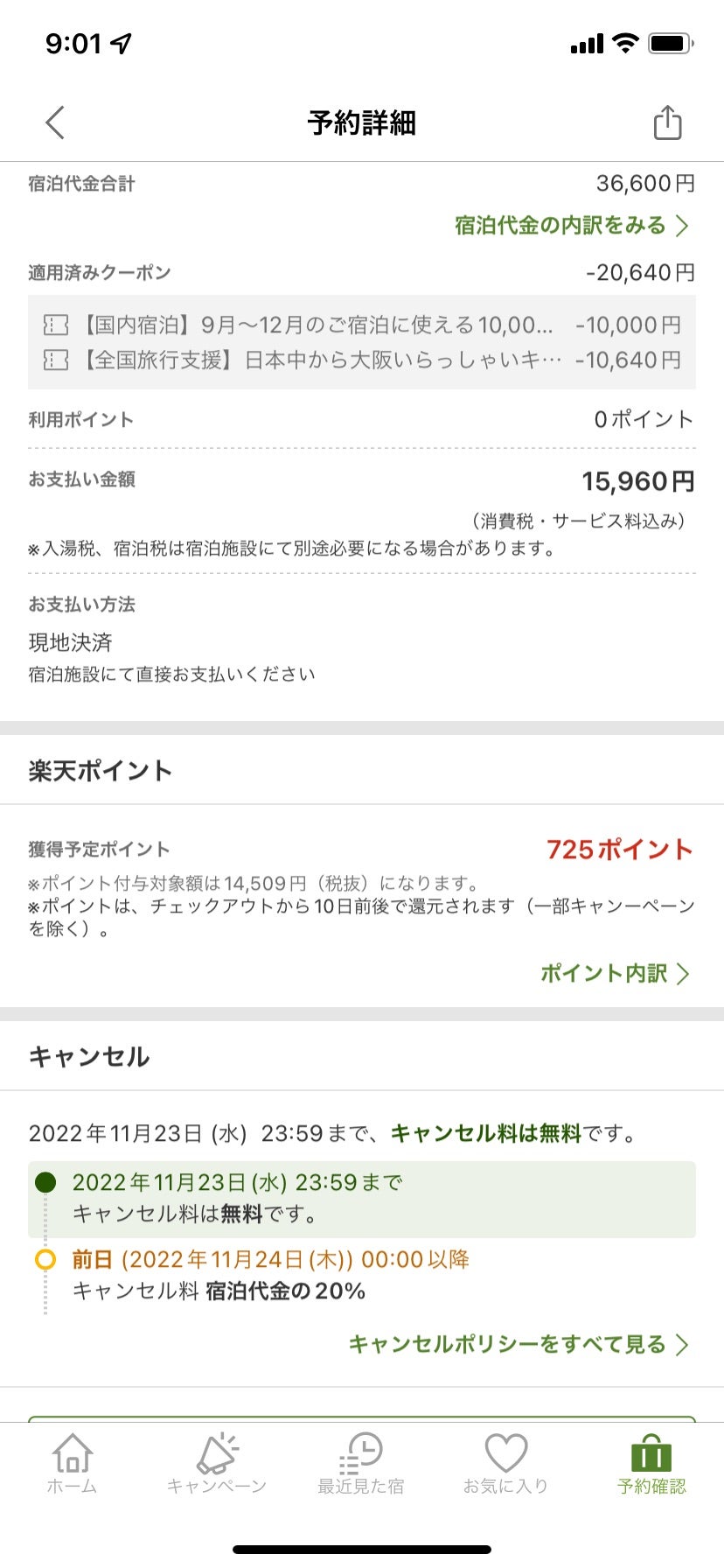The width and height of the screenshot is (724, 1568).
Task: Switch to the ホーム tab
Action: [72, 1464]
